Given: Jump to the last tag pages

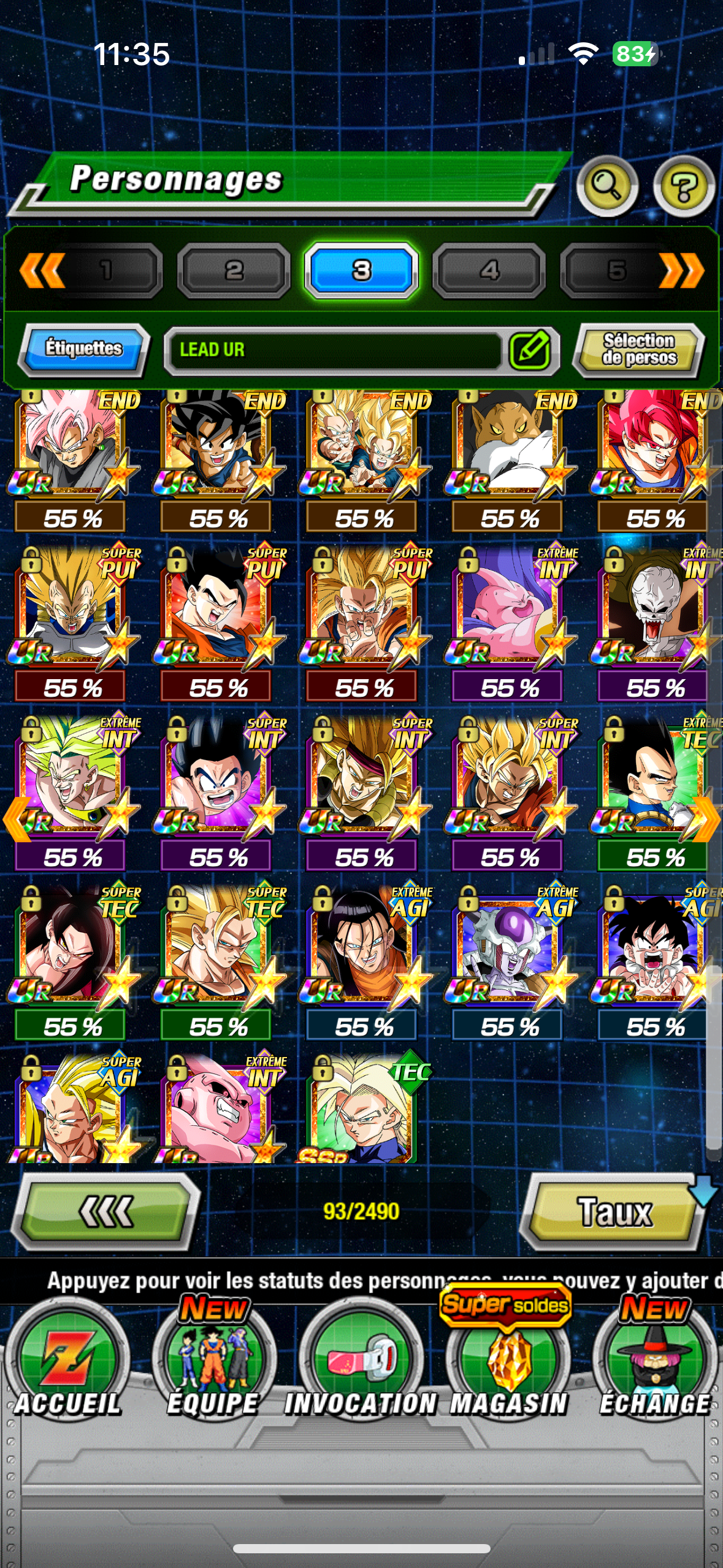Looking at the screenshot, I should pyautogui.click(x=682, y=271).
